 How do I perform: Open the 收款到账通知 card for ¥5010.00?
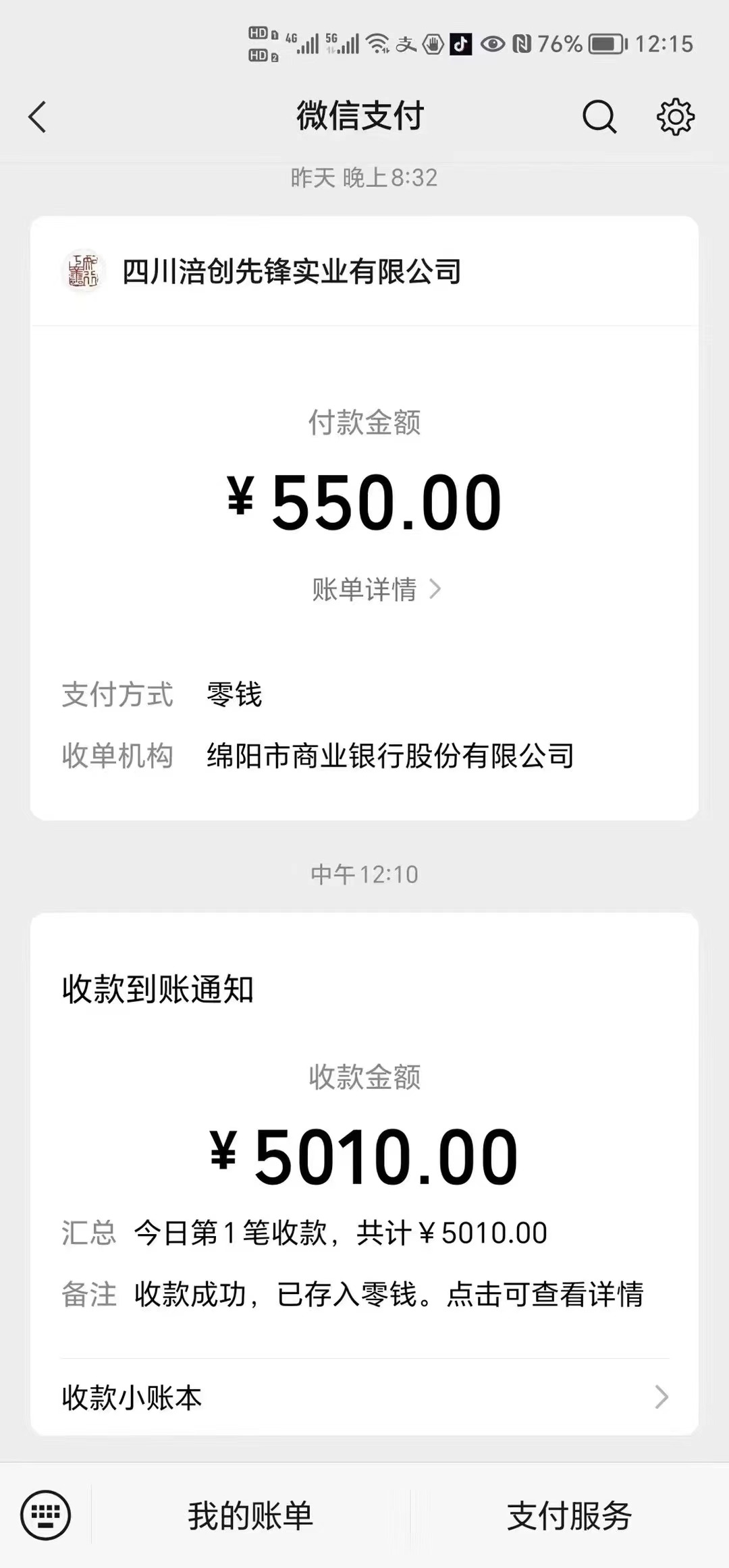(x=364, y=1133)
